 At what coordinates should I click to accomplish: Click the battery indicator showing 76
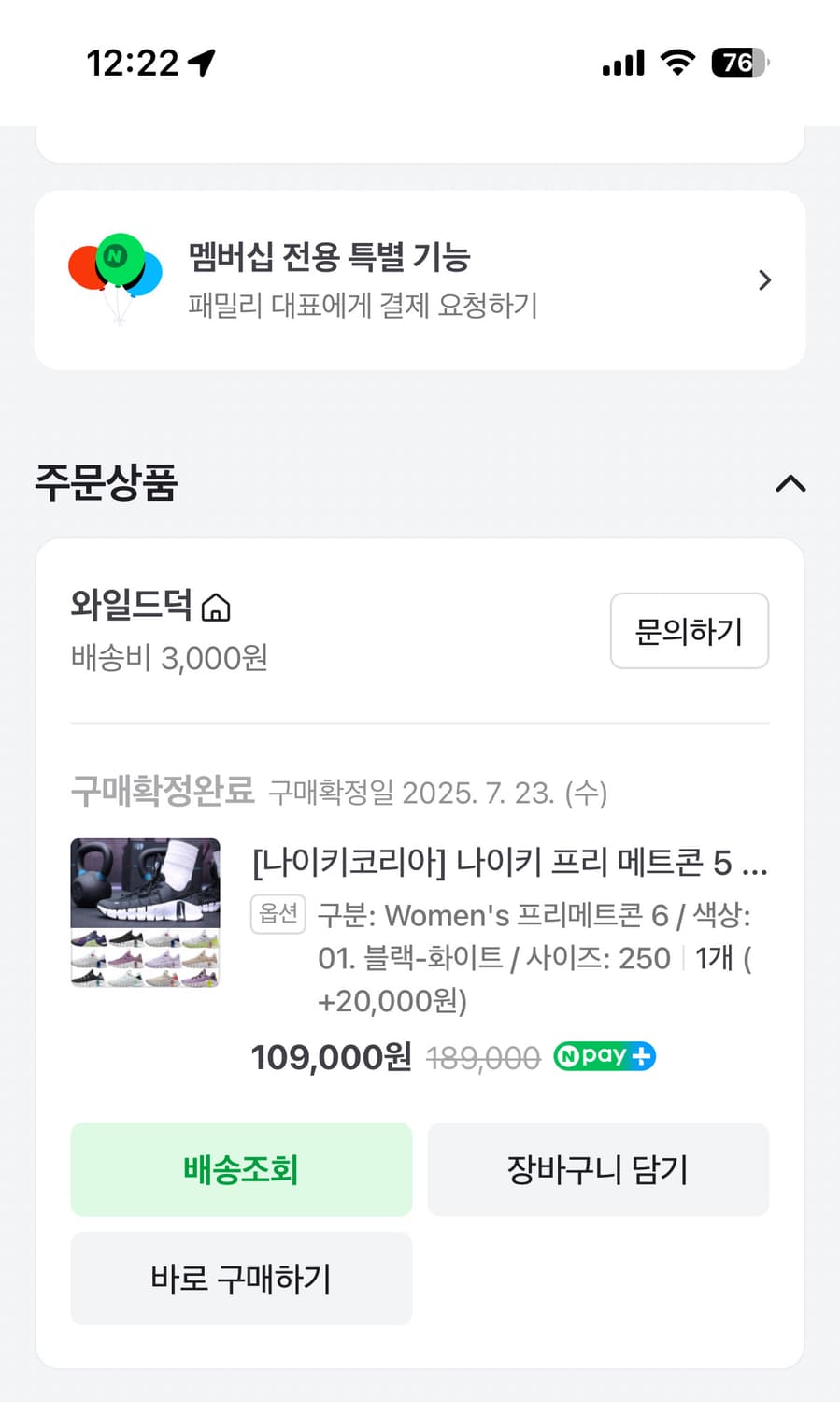coord(737,61)
